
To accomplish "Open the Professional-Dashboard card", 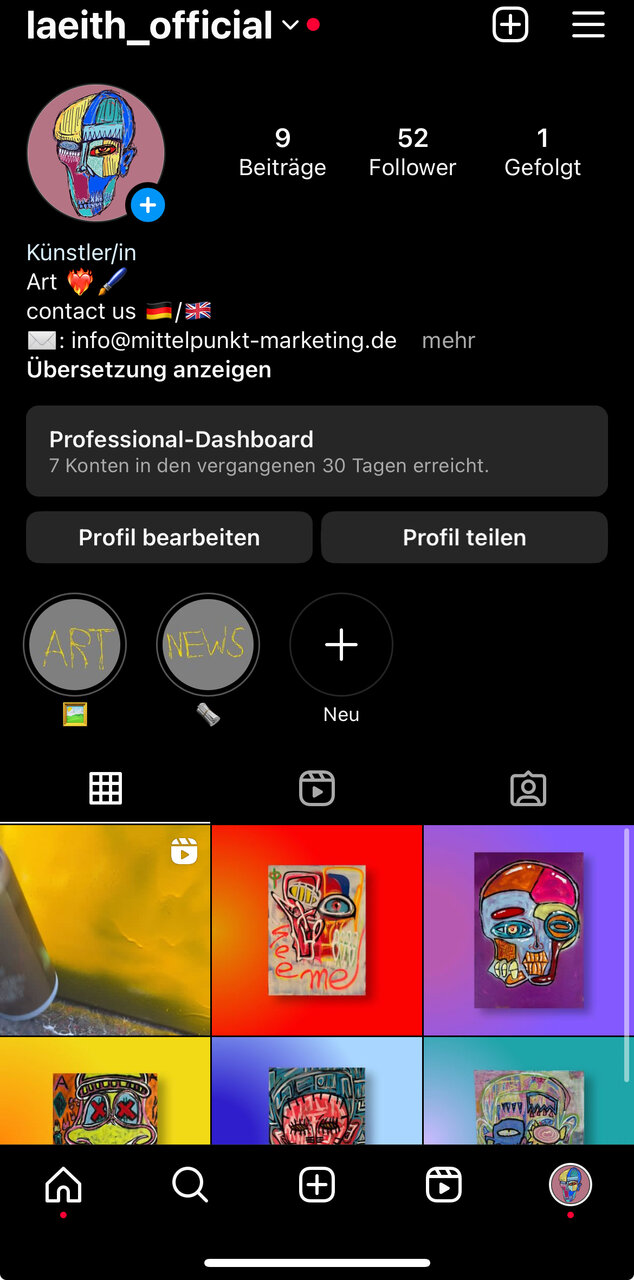I will point(316,451).
